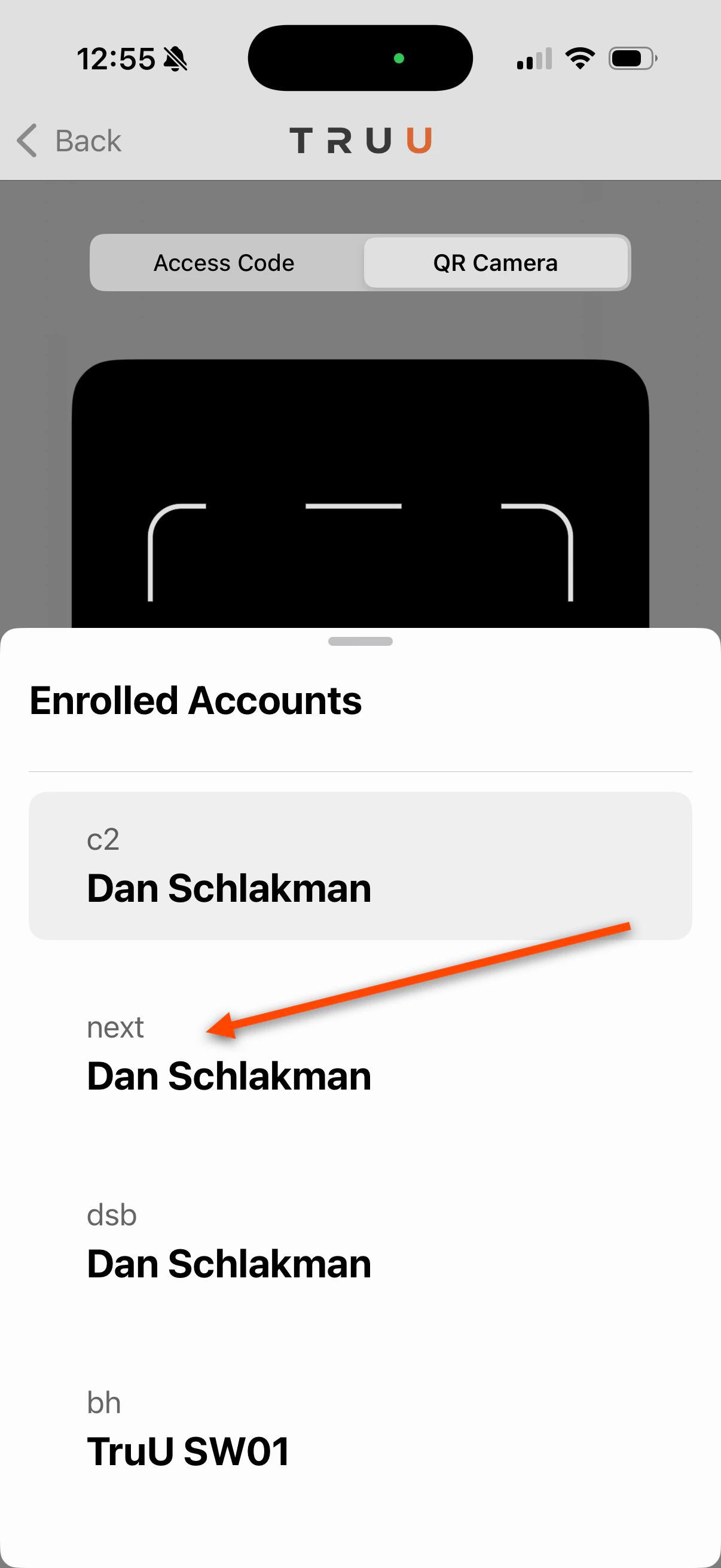This screenshot has height=1568, width=721.
Task: Switch to the Access Code tab
Action: pos(224,263)
